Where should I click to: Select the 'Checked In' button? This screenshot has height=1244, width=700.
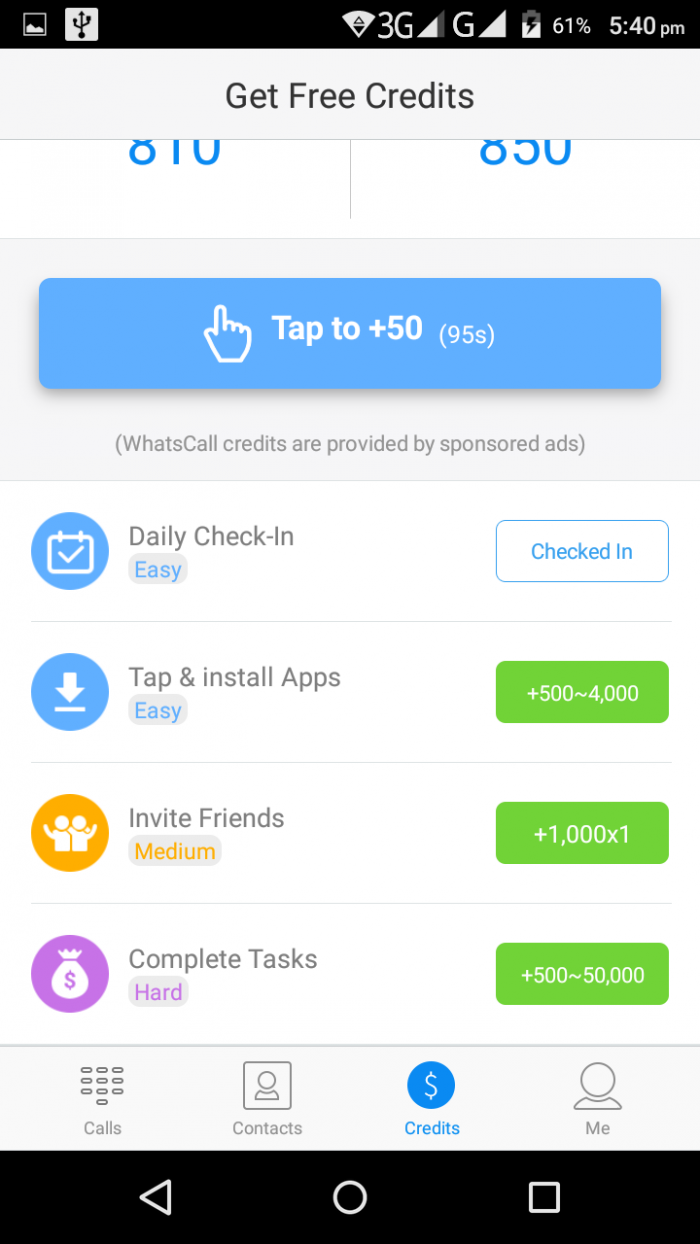tap(582, 551)
